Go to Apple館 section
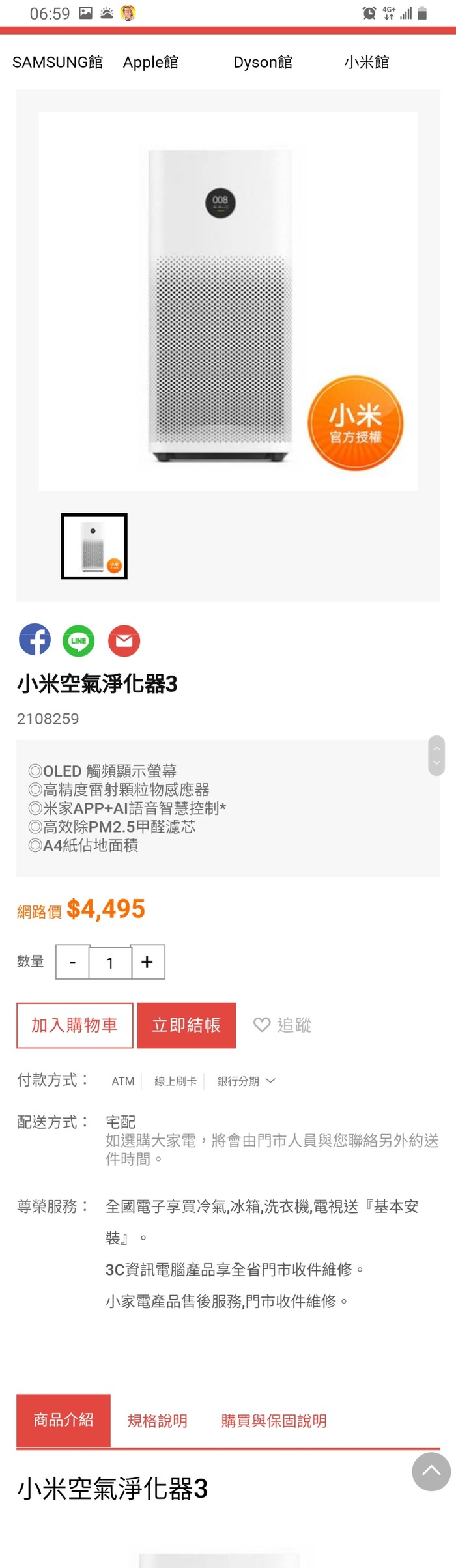This screenshot has width=456, height=1568. (150, 63)
